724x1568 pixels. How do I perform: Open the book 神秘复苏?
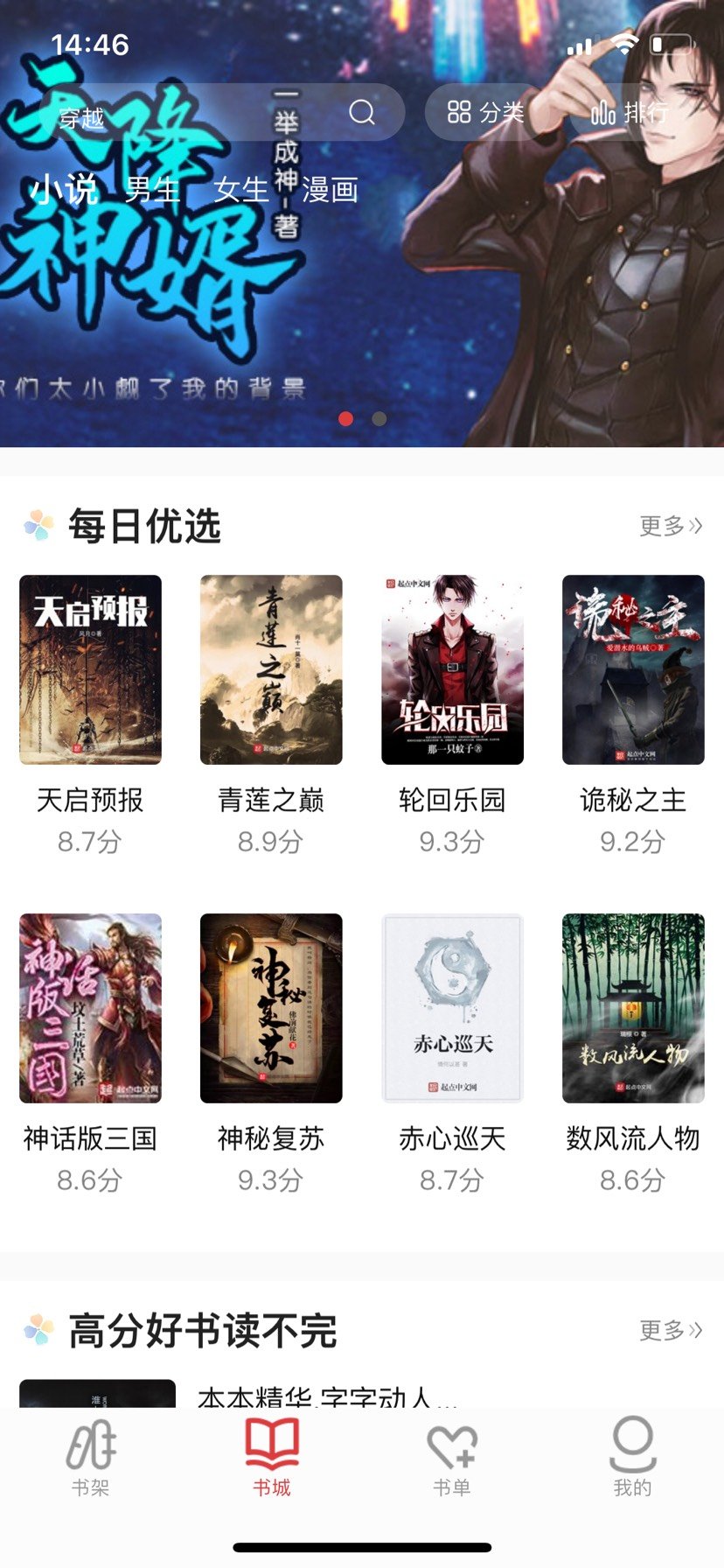tap(271, 1008)
